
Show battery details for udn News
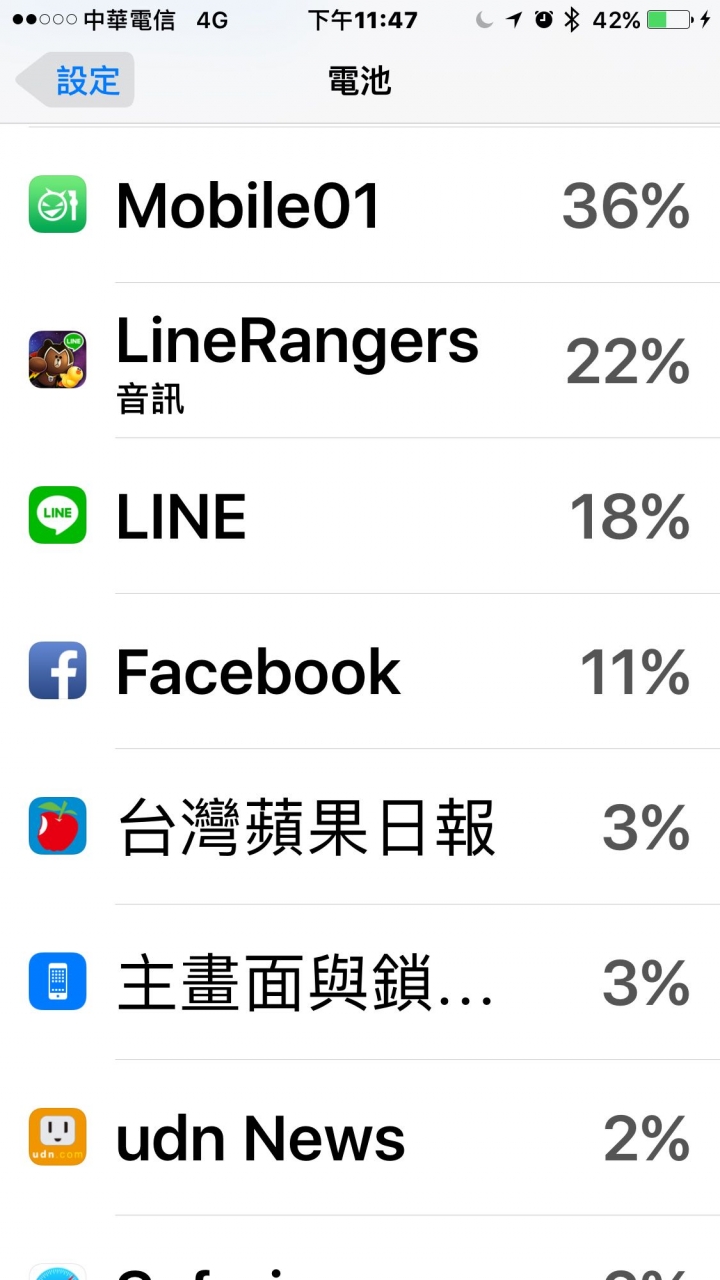[x=360, y=1138]
